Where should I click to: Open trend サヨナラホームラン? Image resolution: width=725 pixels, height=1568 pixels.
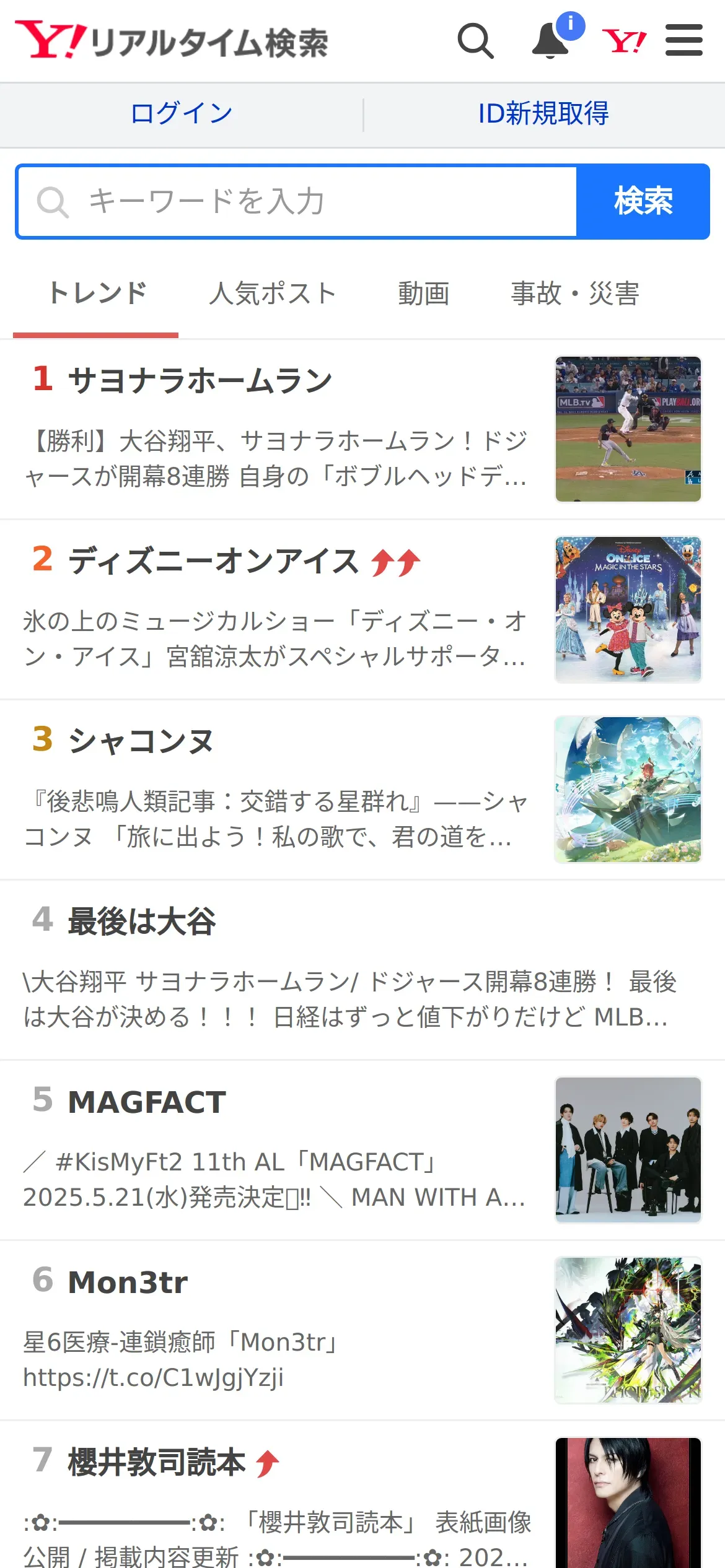[x=201, y=380]
